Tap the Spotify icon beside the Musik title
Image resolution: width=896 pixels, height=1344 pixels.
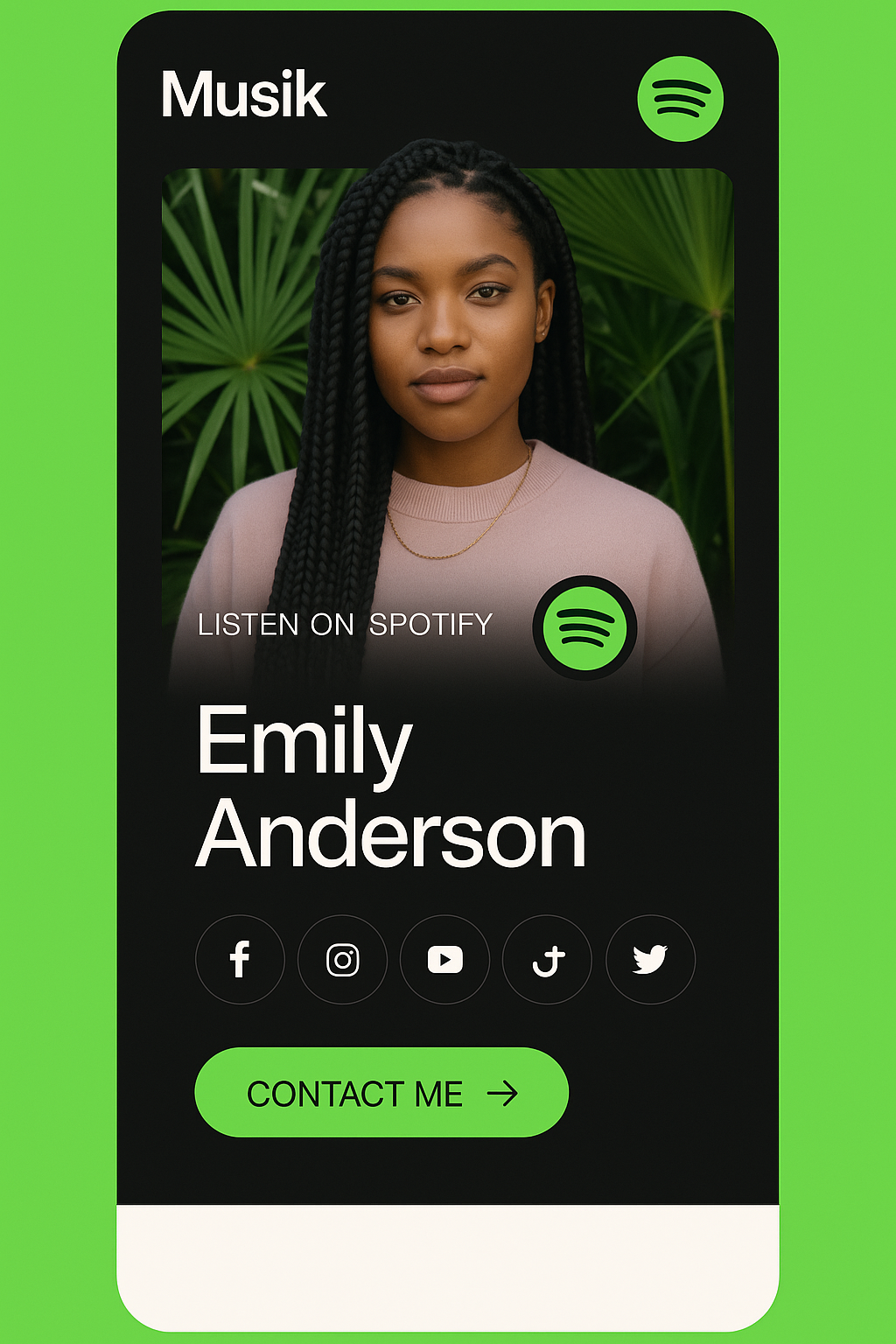click(680, 99)
